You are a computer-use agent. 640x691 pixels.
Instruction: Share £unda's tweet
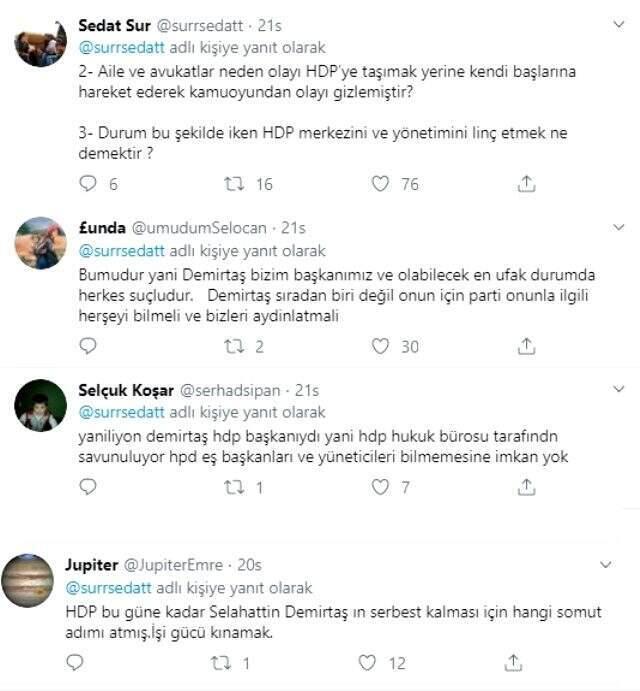pos(526,347)
